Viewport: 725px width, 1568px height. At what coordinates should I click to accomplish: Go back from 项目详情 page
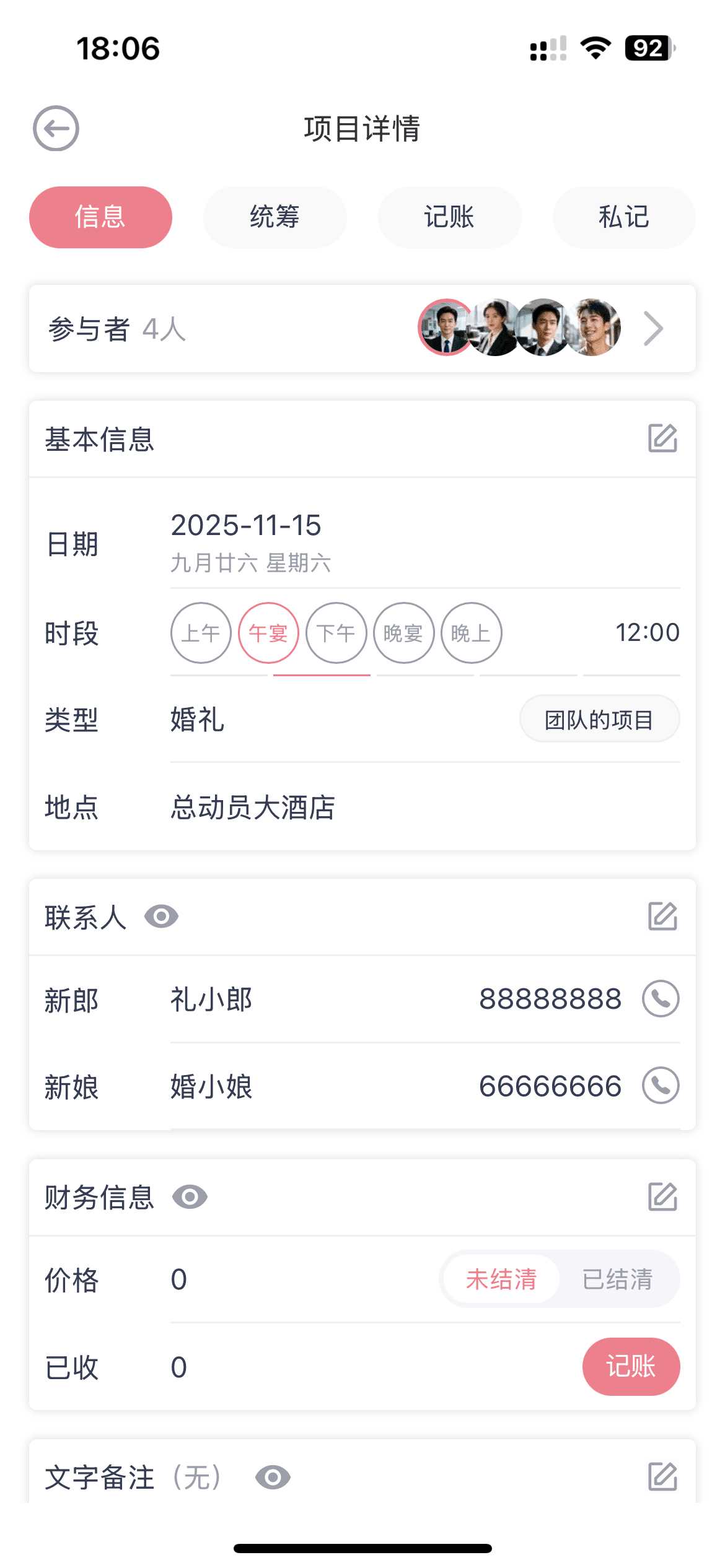click(56, 128)
